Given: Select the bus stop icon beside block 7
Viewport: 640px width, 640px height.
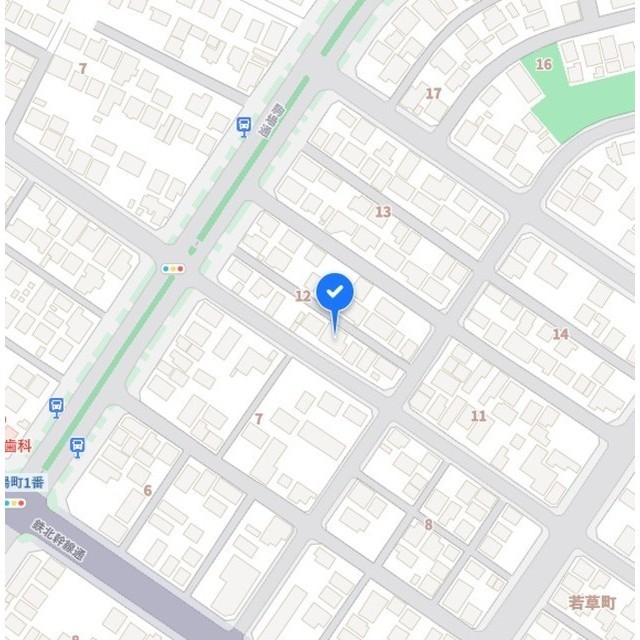Looking at the screenshot, I should pos(244,125).
